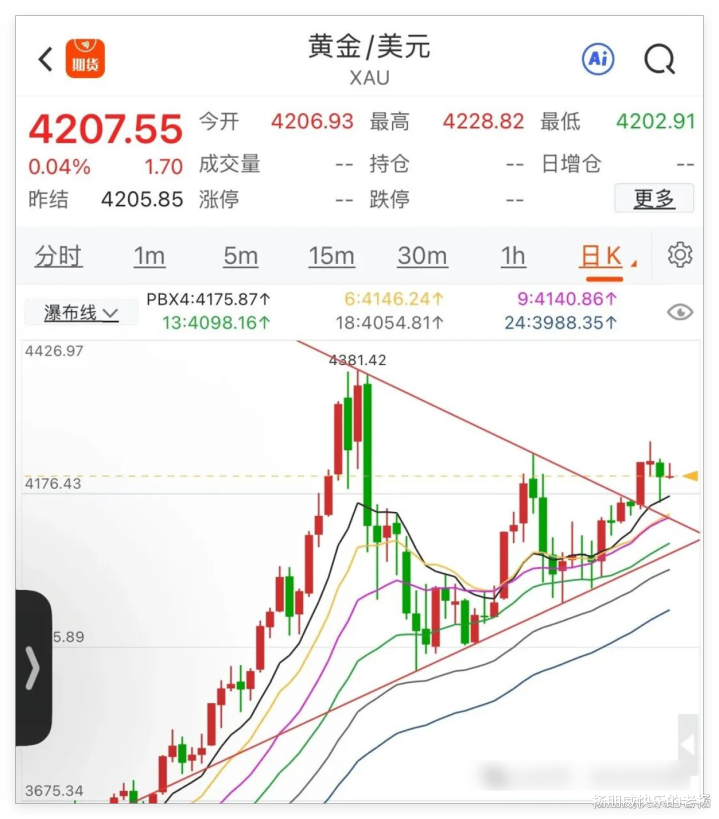Open the search magnifier
719x819 pixels.
659,60
